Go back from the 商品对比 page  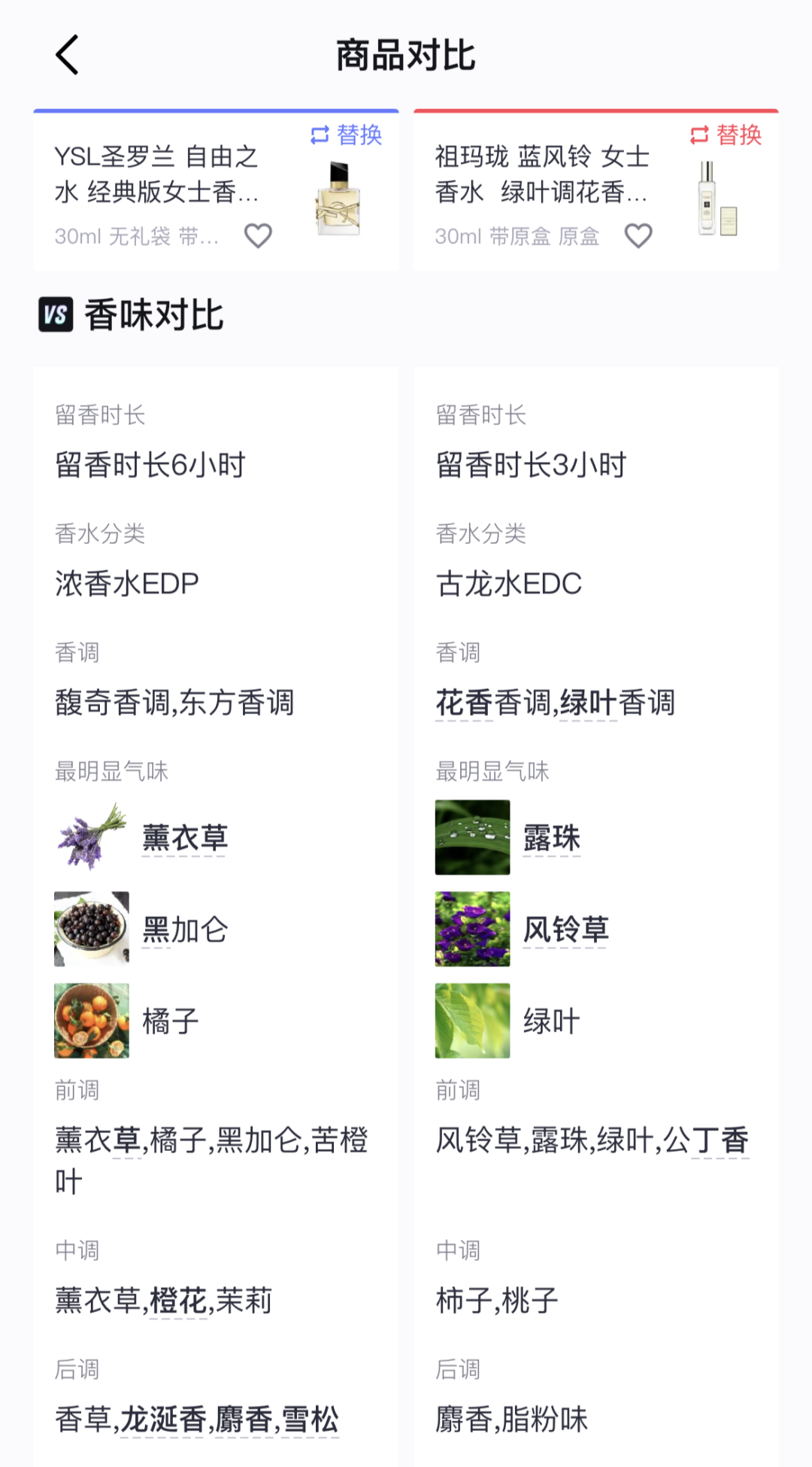(x=67, y=56)
